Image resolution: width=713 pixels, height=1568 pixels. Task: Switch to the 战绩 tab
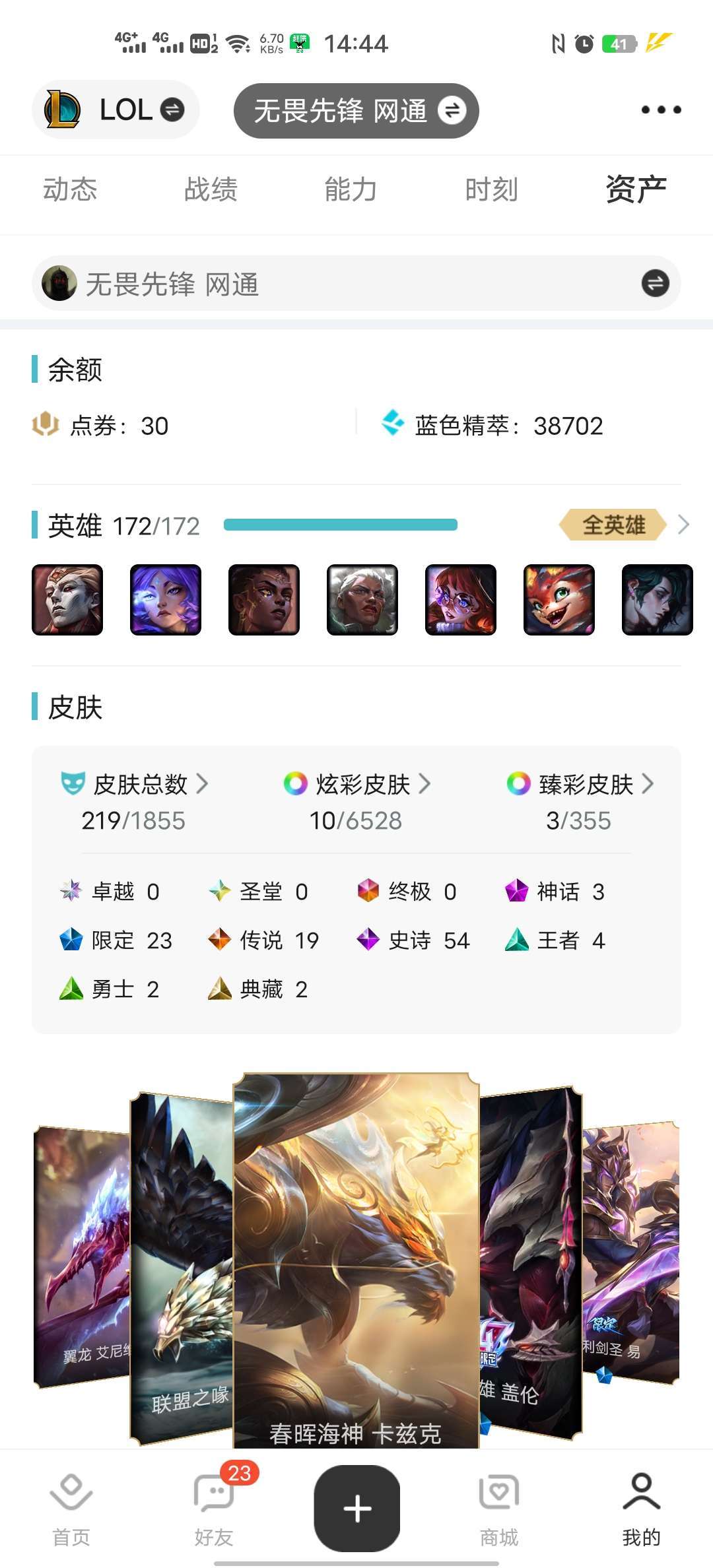pyautogui.click(x=211, y=190)
